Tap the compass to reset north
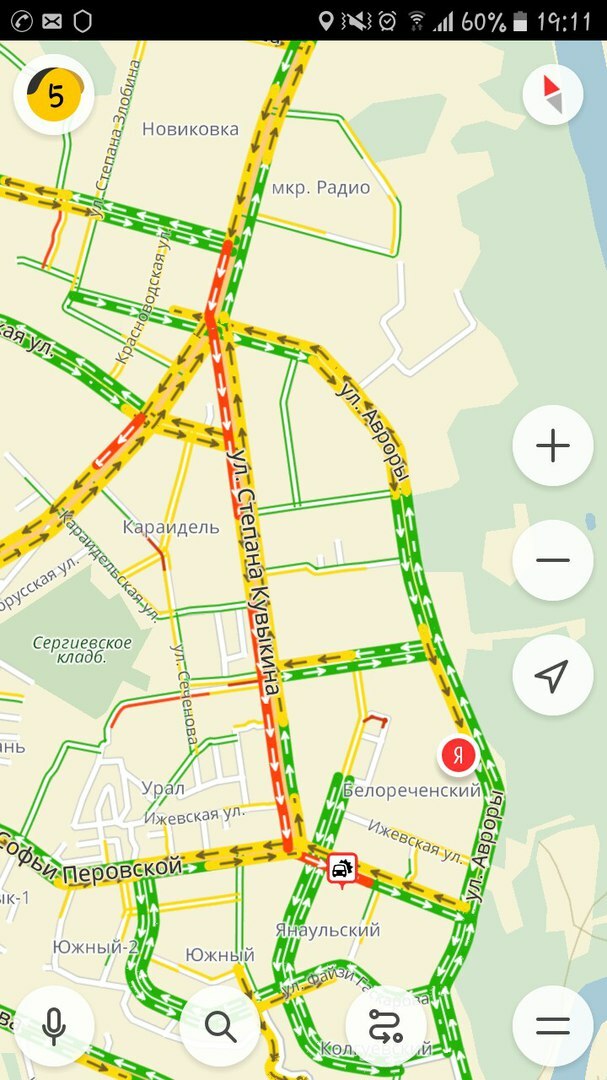Image resolution: width=607 pixels, height=1080 pixels. click(552, 96)
